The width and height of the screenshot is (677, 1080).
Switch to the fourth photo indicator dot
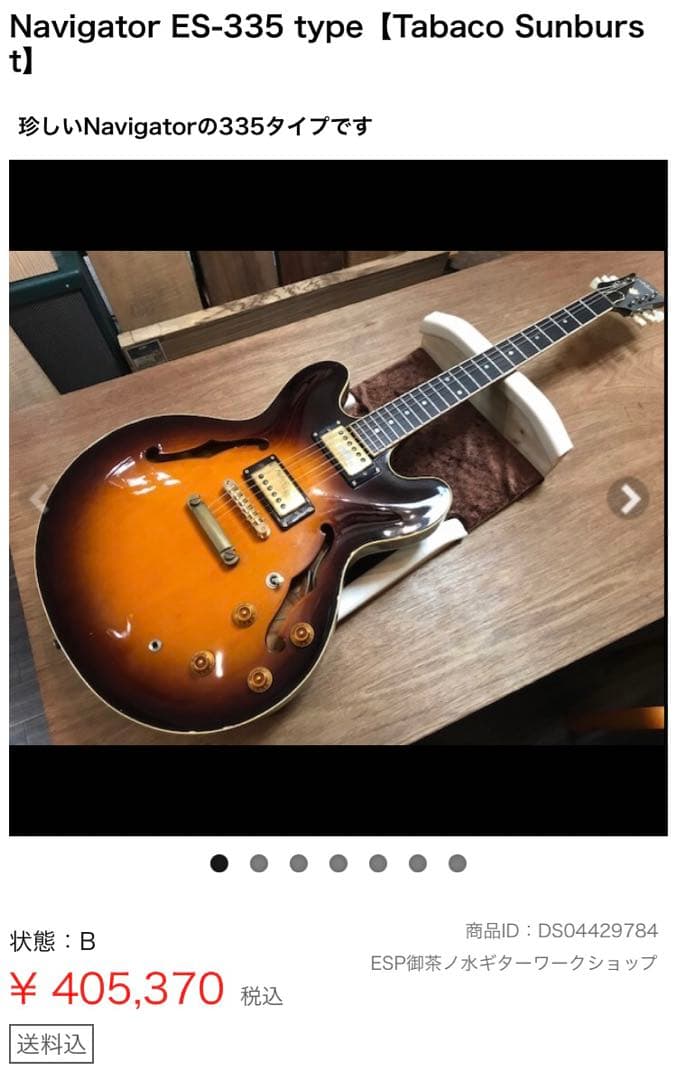coord(338,863)
